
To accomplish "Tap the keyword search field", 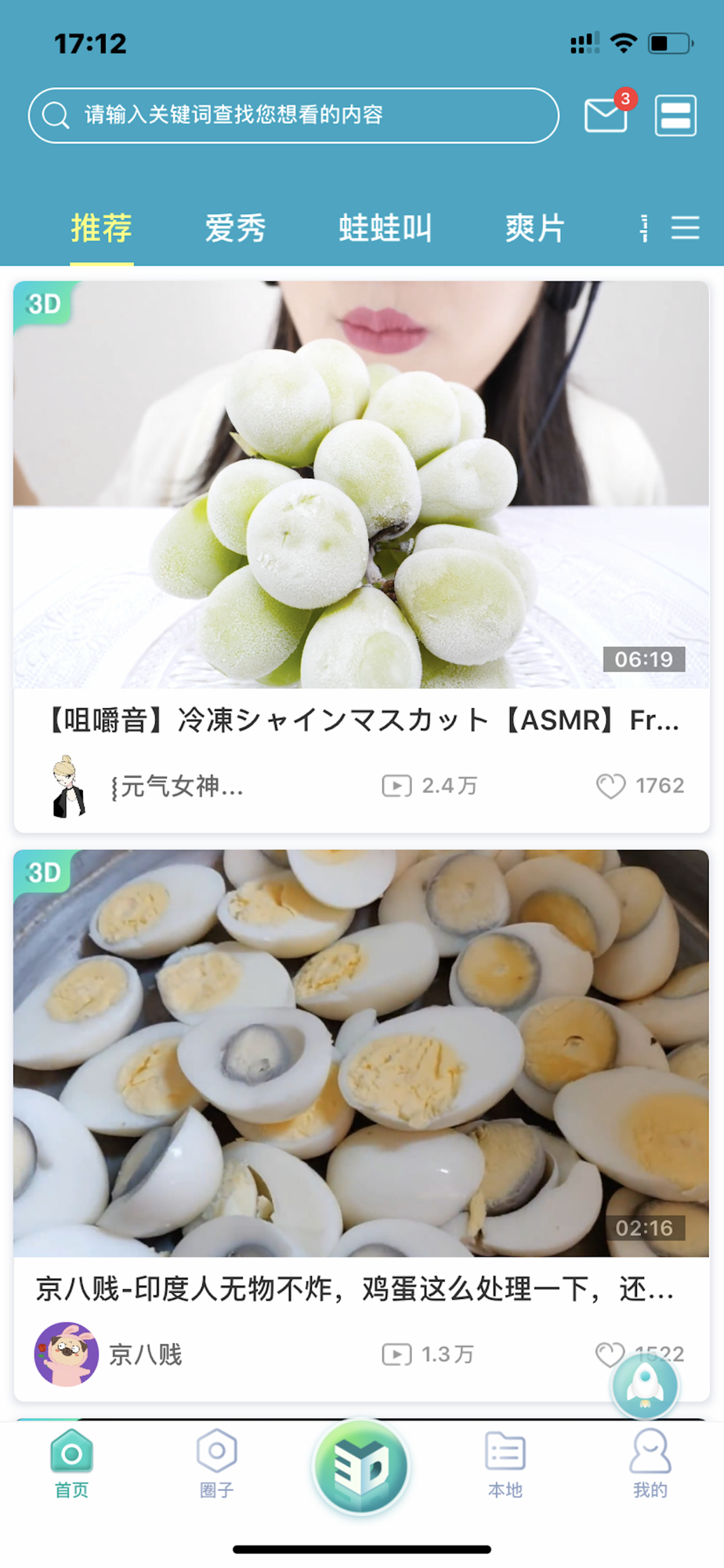I will (294, 115).
